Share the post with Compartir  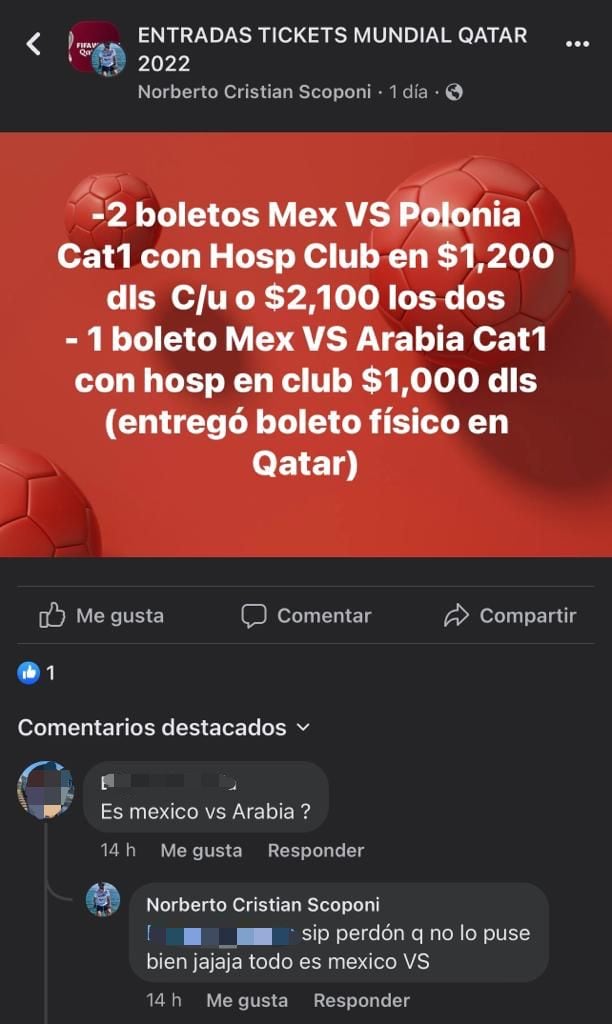(x=510, y=616)
